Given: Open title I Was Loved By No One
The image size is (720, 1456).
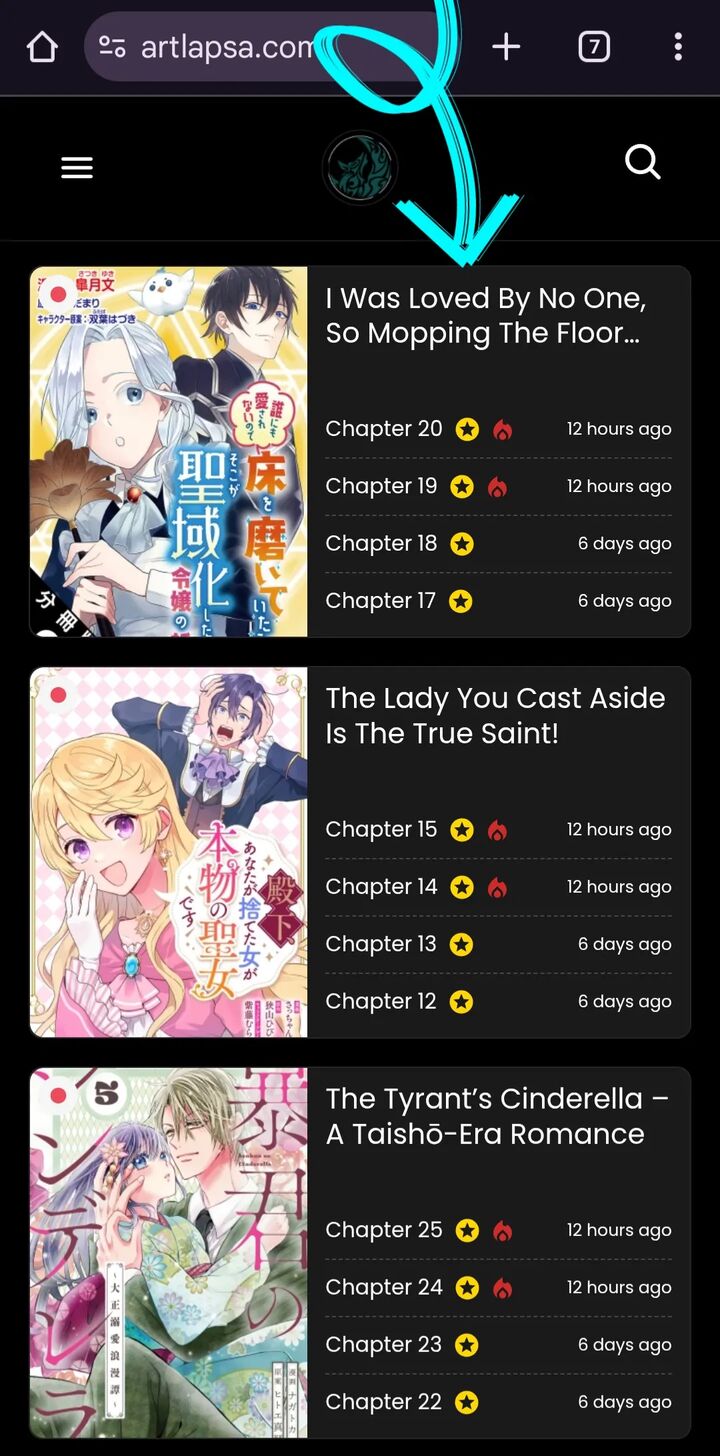Looking at the screenshot, I should (486, 315).
